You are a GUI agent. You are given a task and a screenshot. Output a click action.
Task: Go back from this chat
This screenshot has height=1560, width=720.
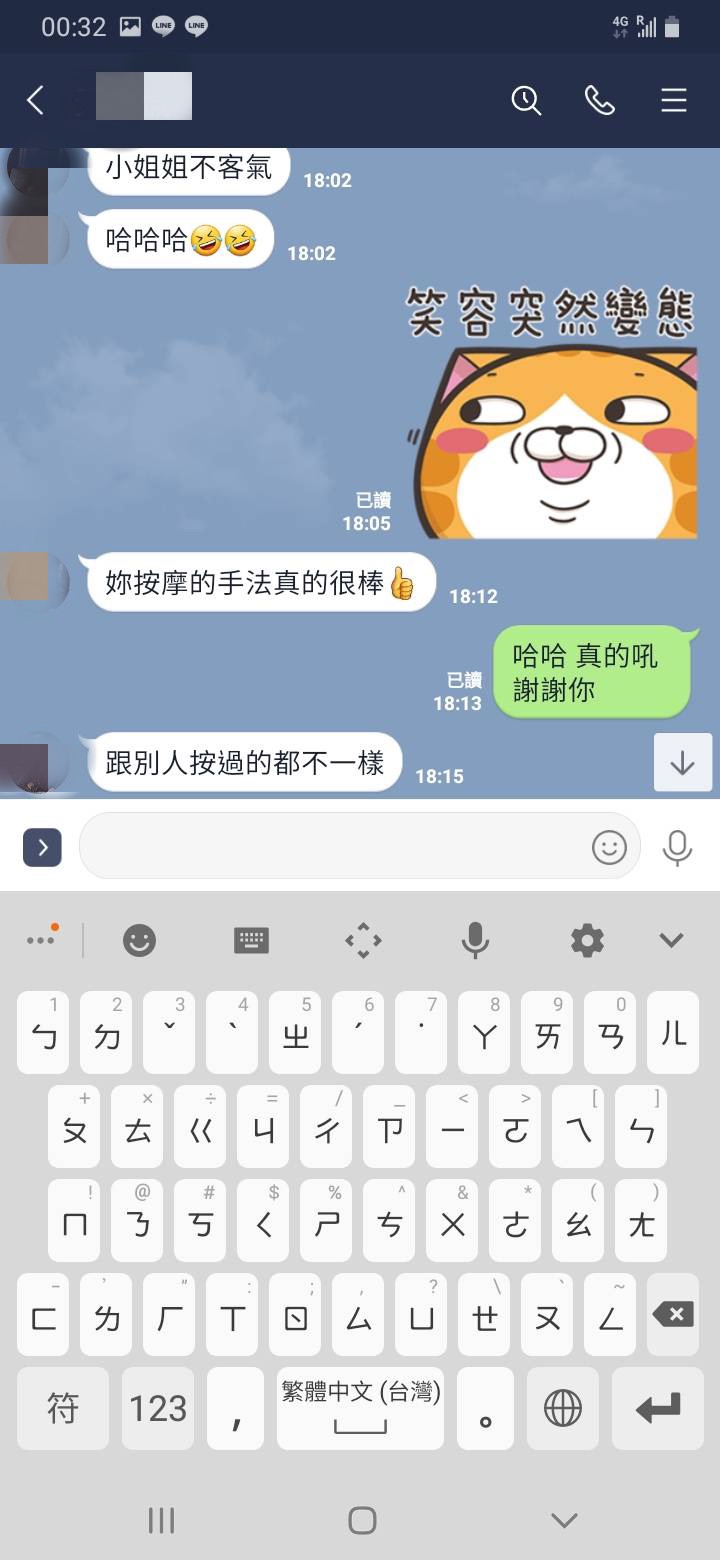36,100
